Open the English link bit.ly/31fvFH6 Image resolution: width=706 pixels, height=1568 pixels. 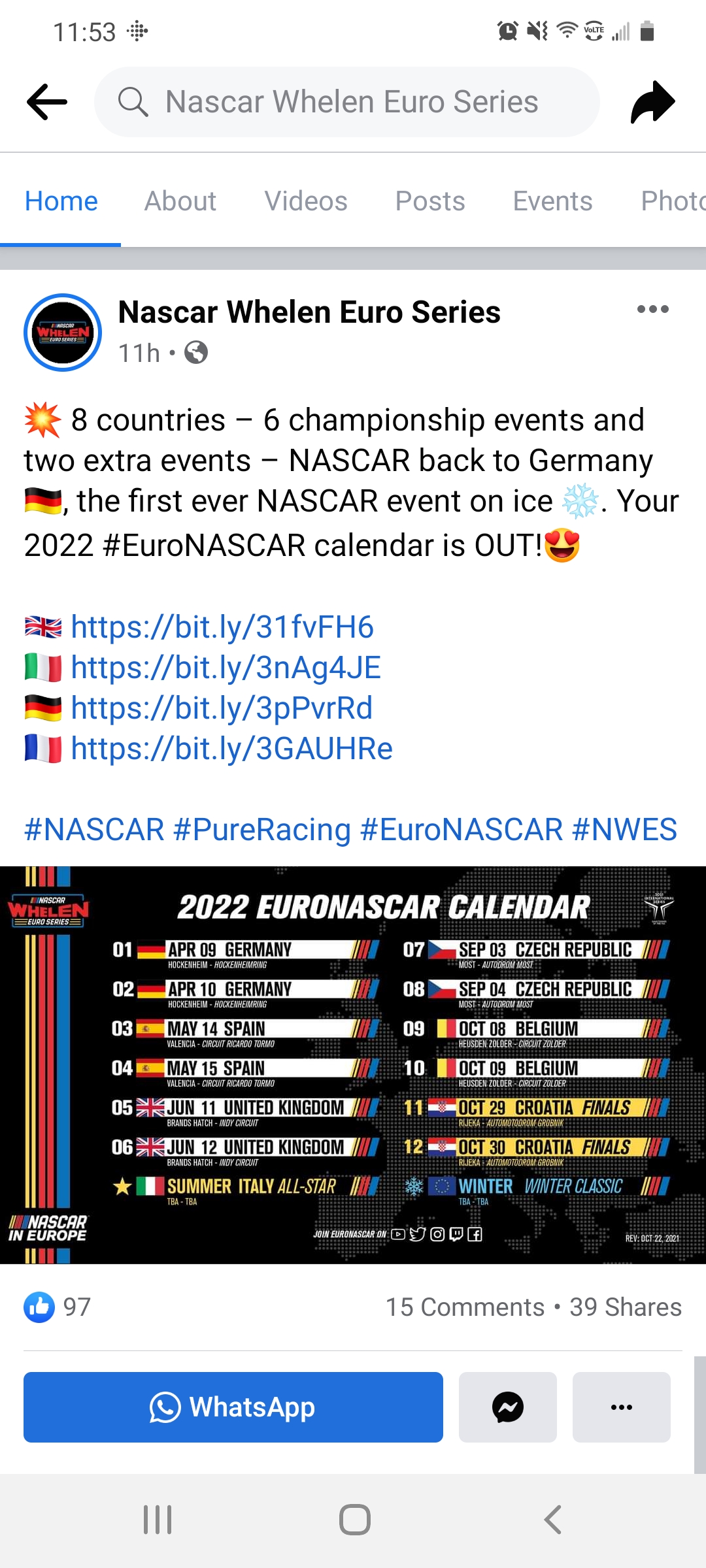tap(222, 627)
